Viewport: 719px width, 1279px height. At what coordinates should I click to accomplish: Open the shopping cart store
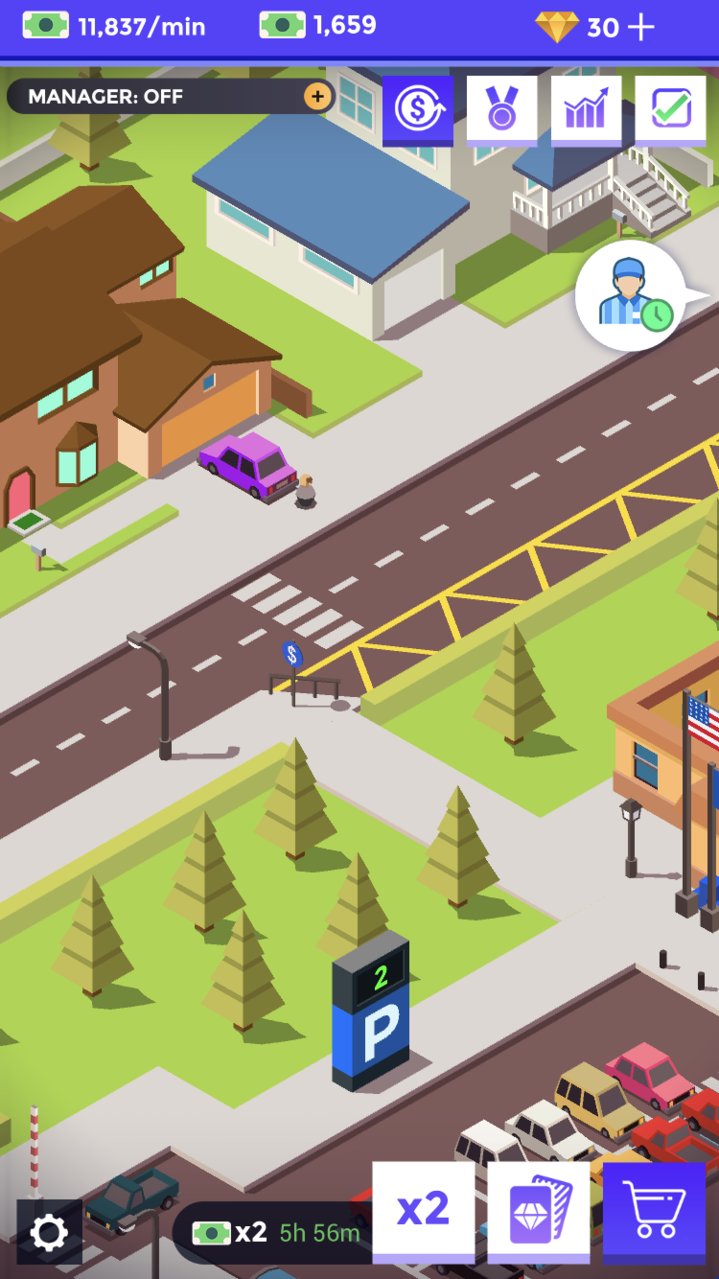pos(654,1212)
